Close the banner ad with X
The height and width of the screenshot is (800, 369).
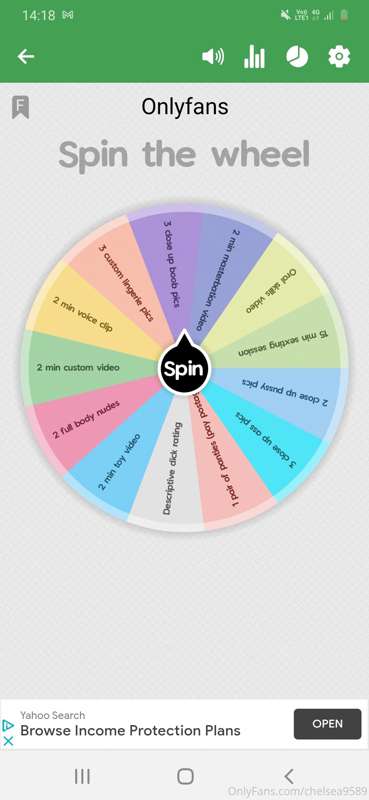tap(8, 741)
